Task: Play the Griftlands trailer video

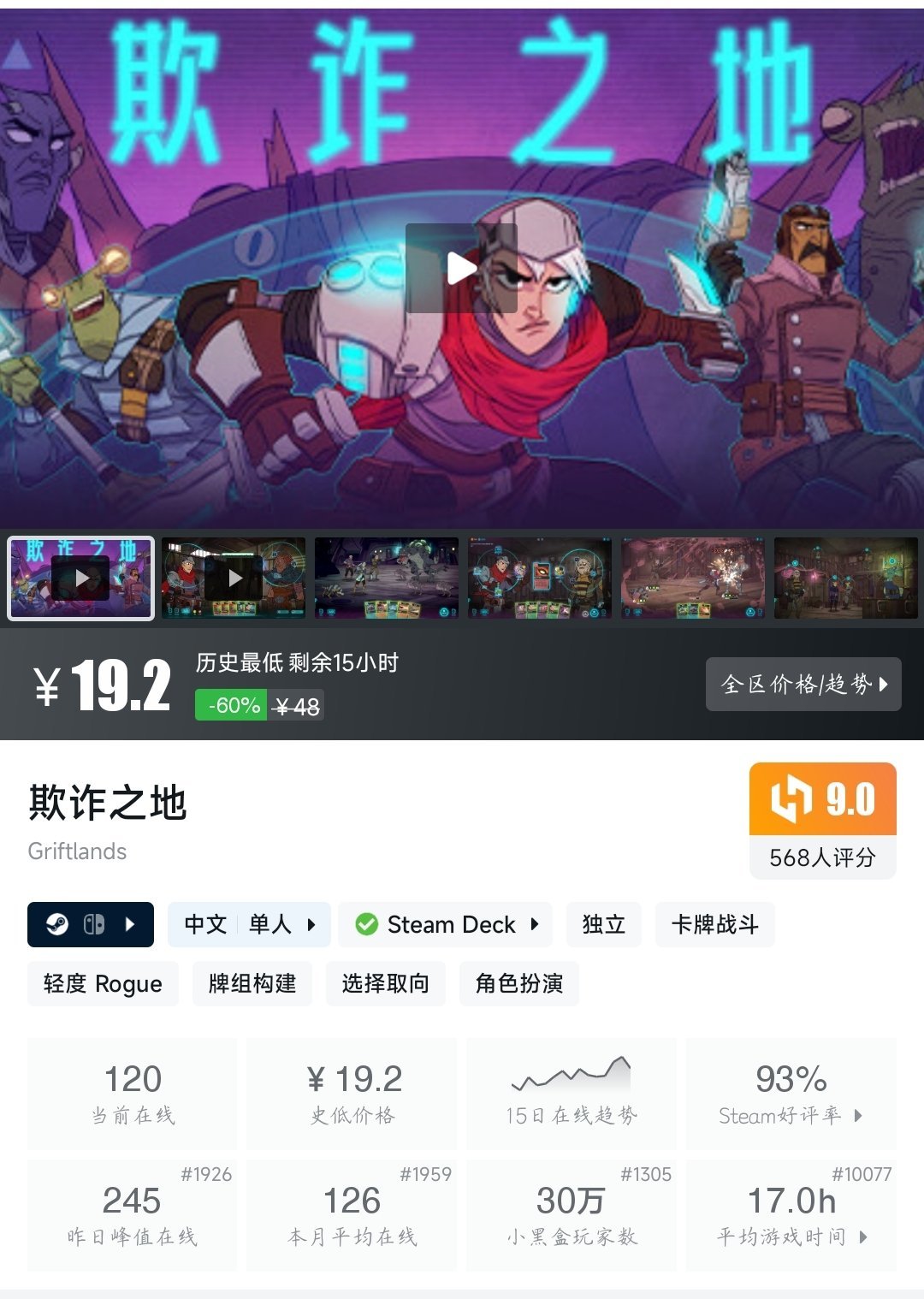Action: pos(461,269)
